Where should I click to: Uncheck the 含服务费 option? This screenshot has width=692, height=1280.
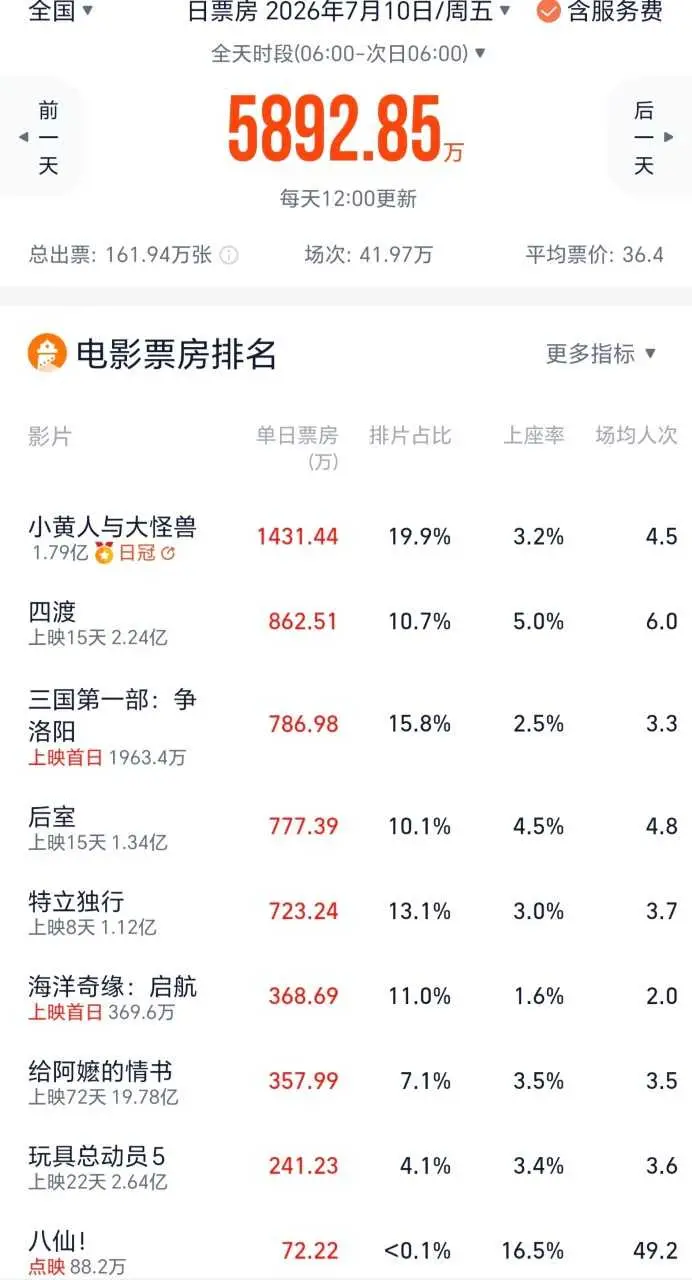[600, 11]
